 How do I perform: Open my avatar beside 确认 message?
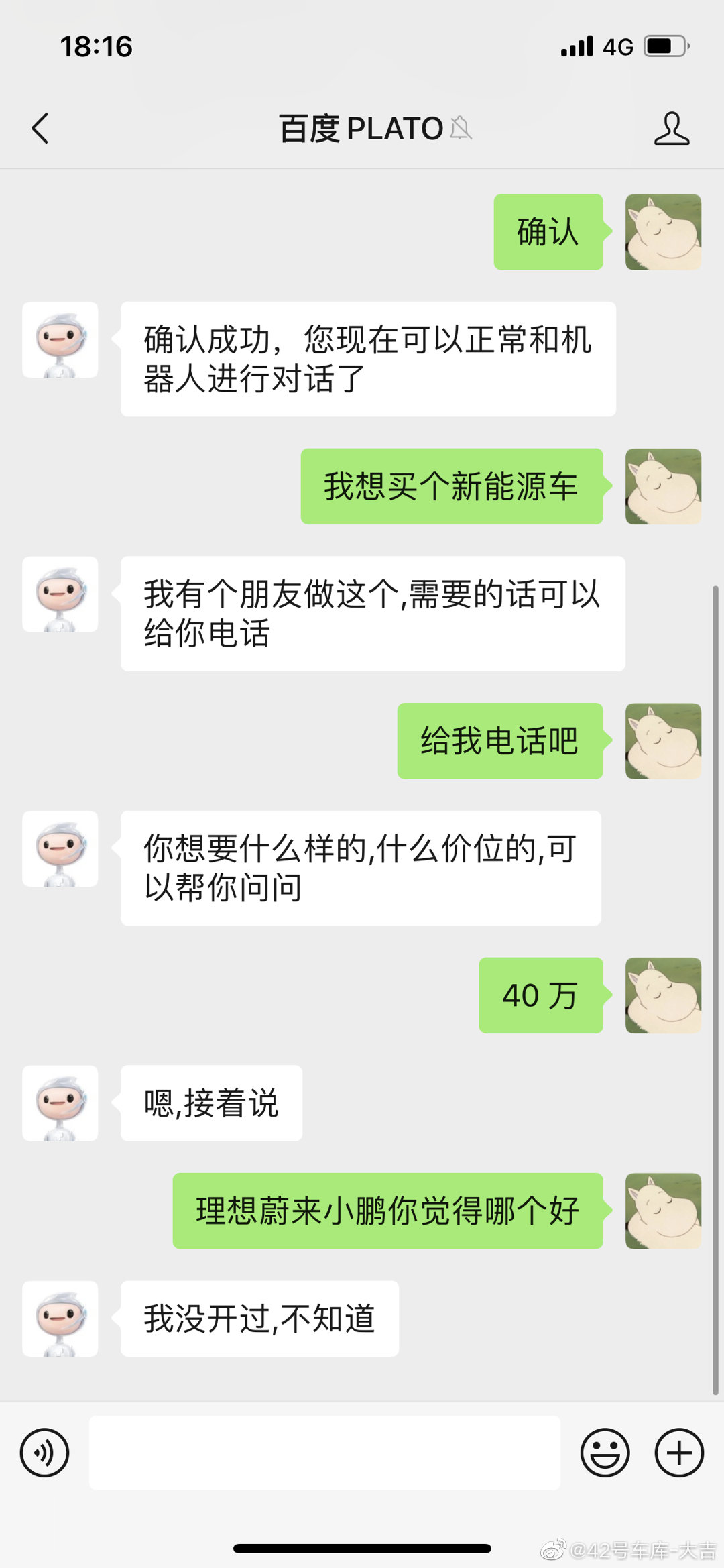663,232
